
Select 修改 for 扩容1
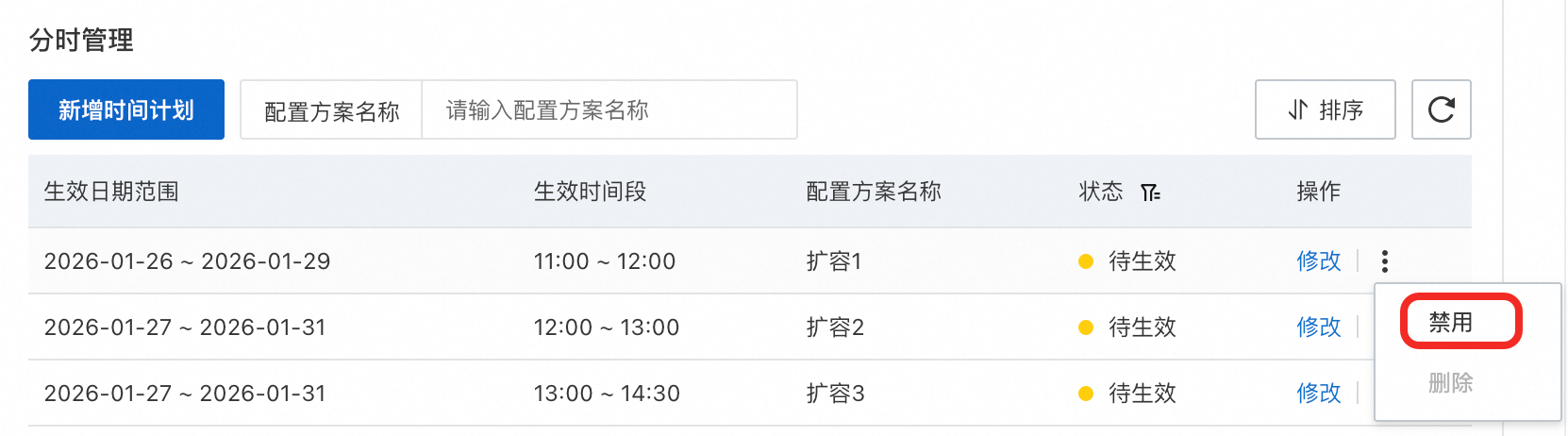pos(1318,260)
